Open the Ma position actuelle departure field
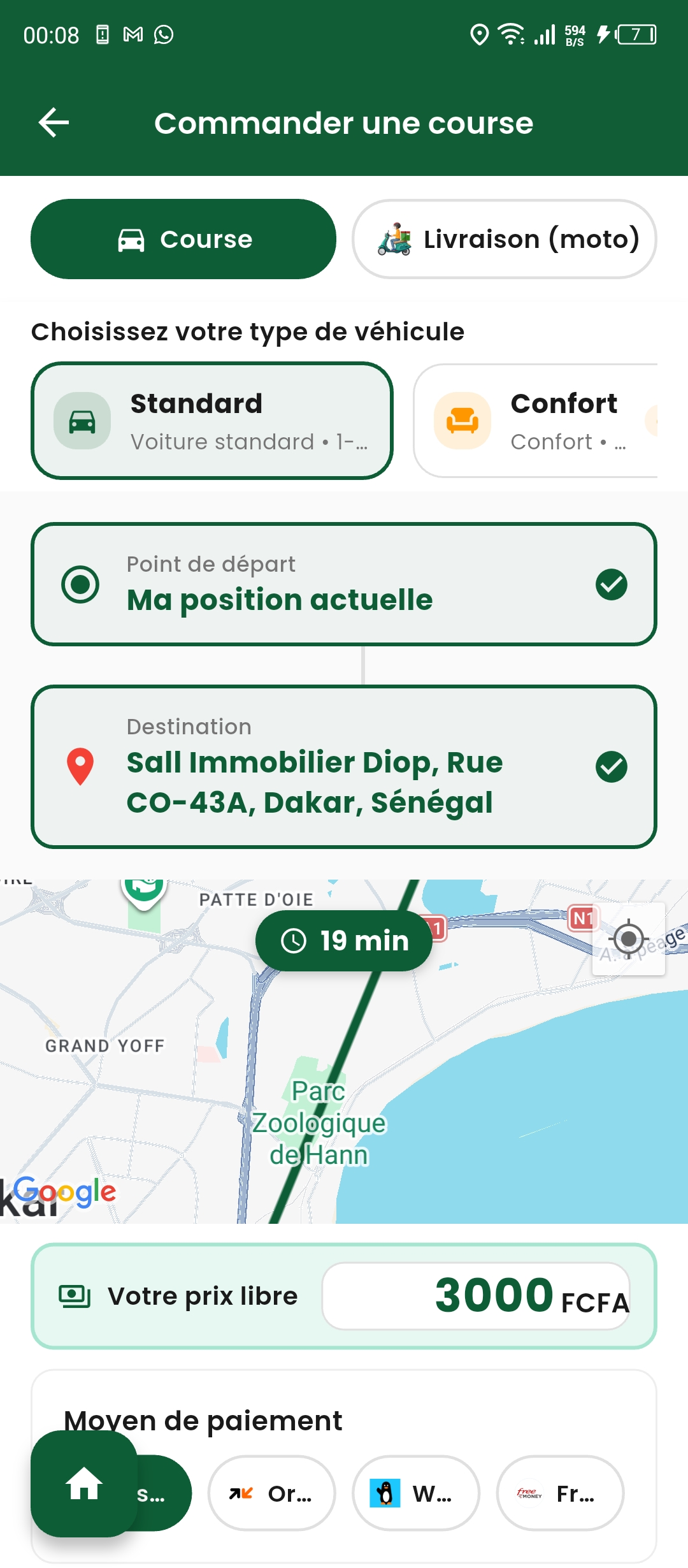The height and width of the screenshot is (1568, 688). click(x=344, y=584)
